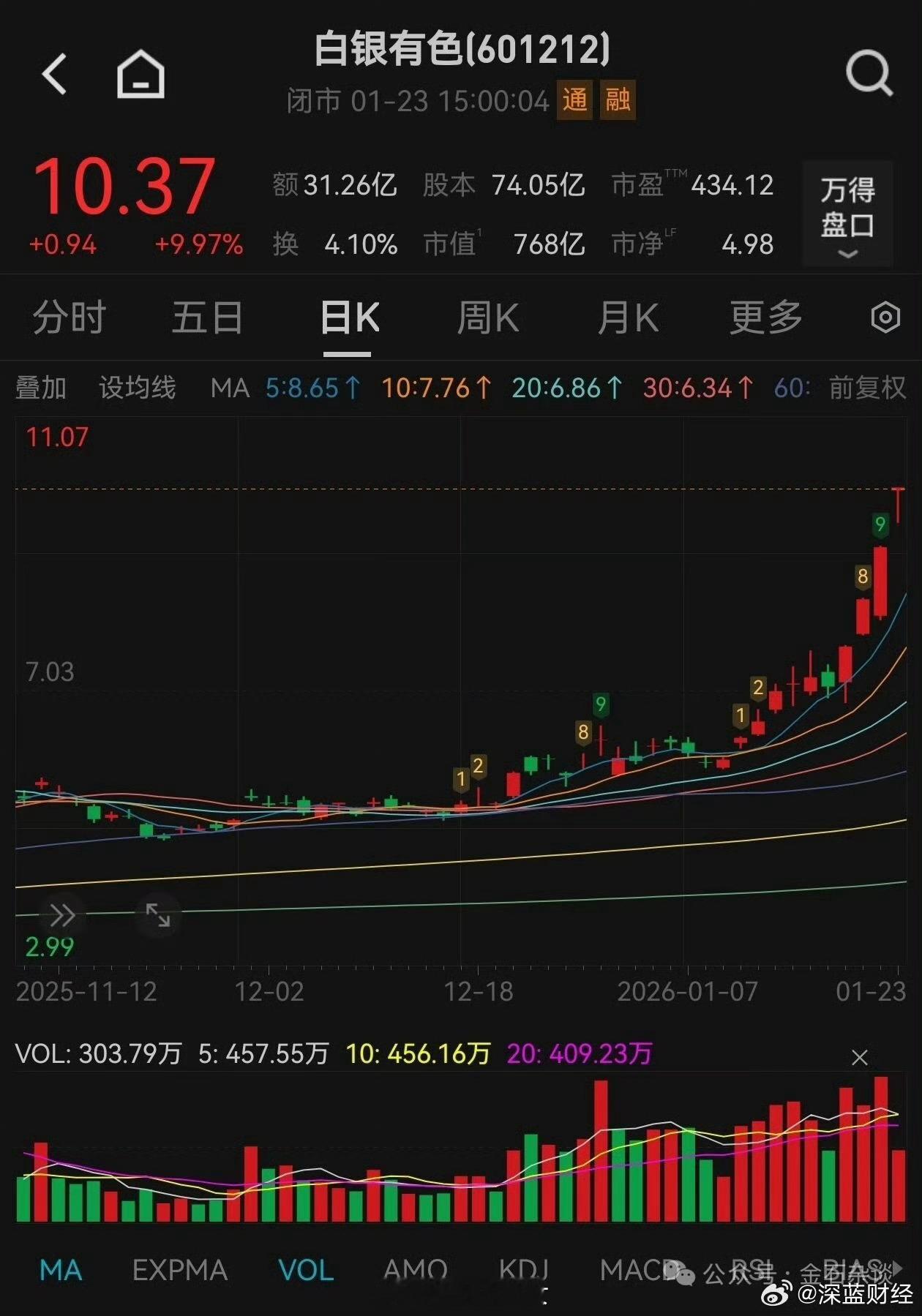Tap the chart settings target icon
922x1316 pixels.
886,317
